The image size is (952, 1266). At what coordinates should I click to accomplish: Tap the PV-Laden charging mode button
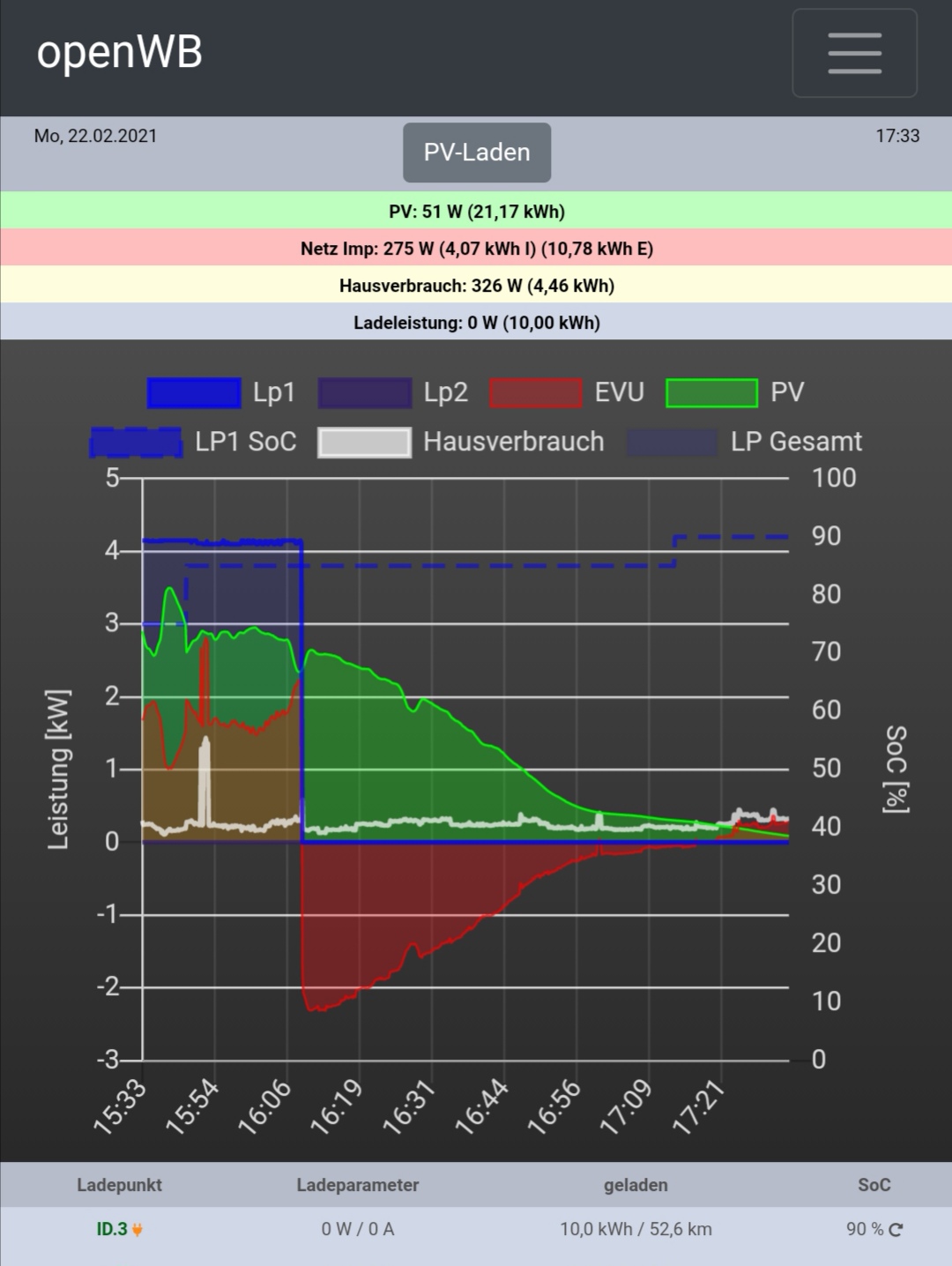(x=477, y=153)
